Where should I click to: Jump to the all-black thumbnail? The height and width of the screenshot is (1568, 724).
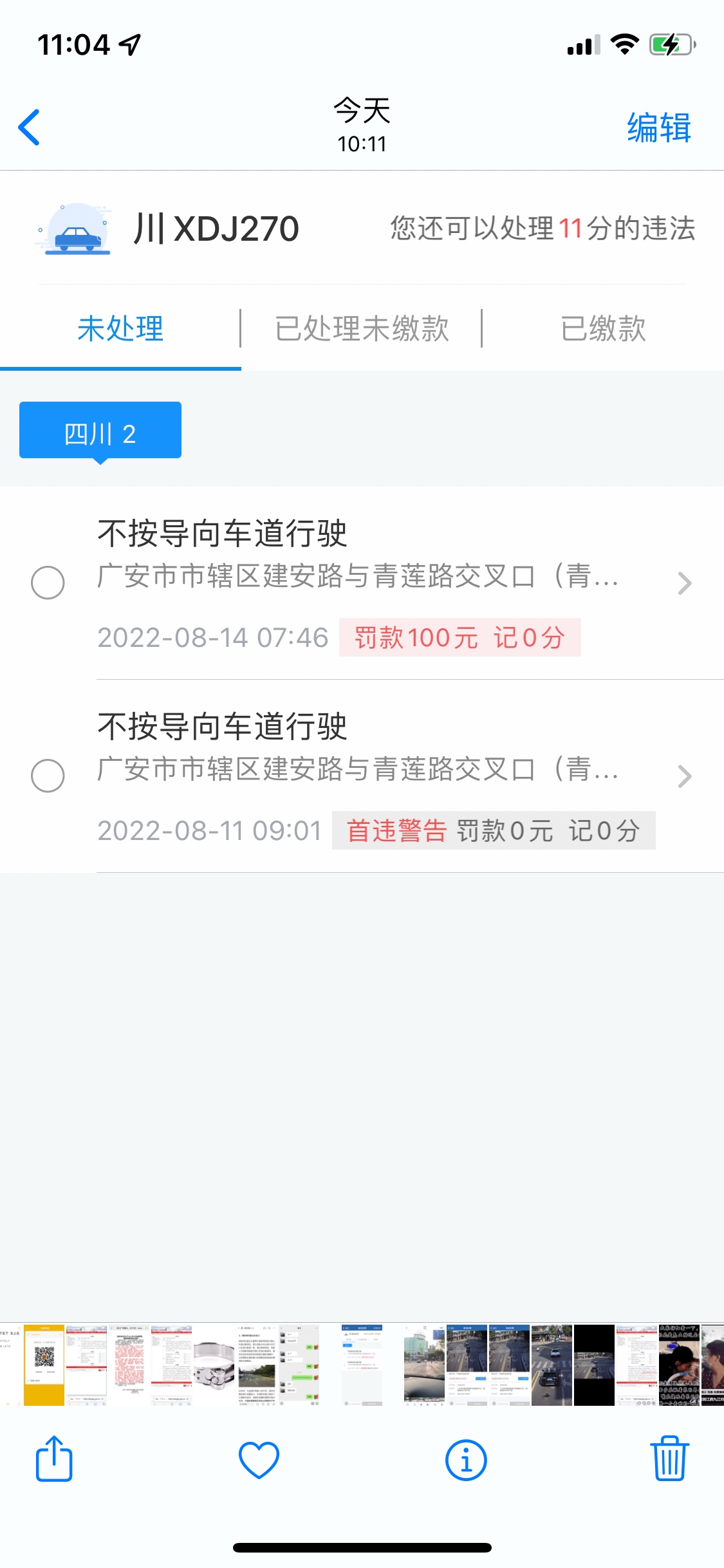pyautogui.click(x=594, y=1365)
